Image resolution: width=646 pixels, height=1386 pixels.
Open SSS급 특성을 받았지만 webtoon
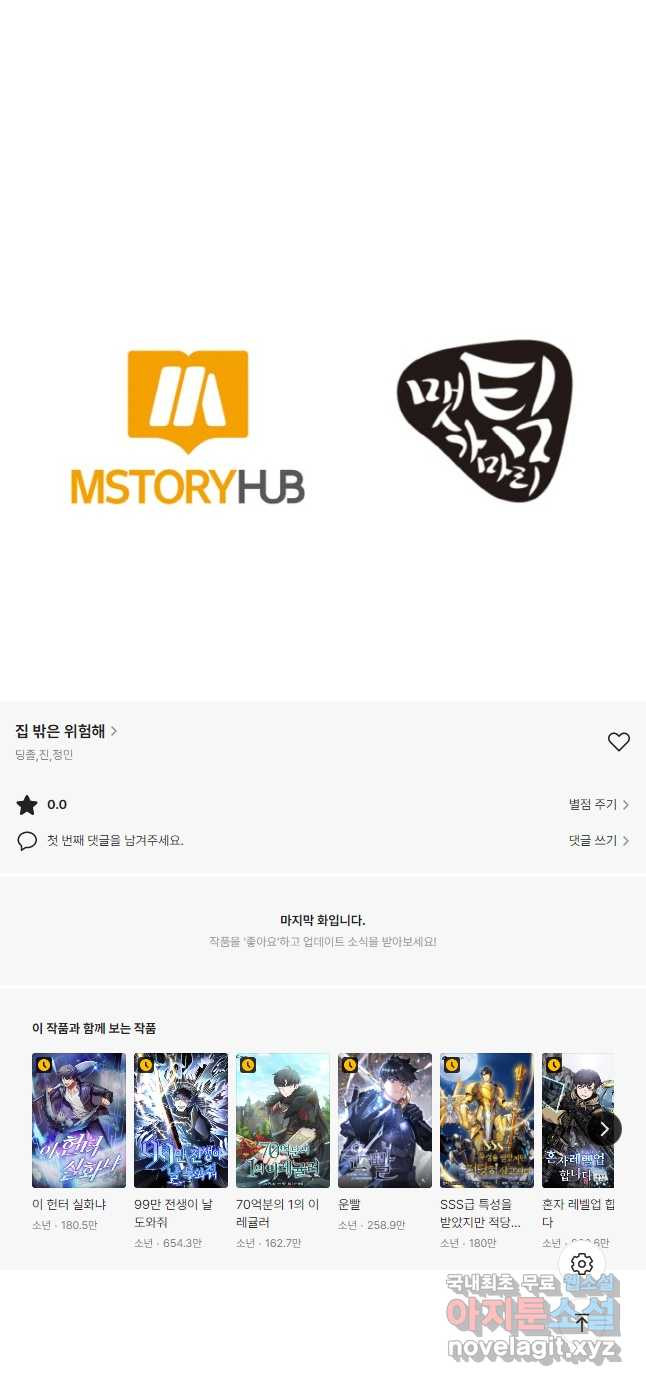[487, 1120]
